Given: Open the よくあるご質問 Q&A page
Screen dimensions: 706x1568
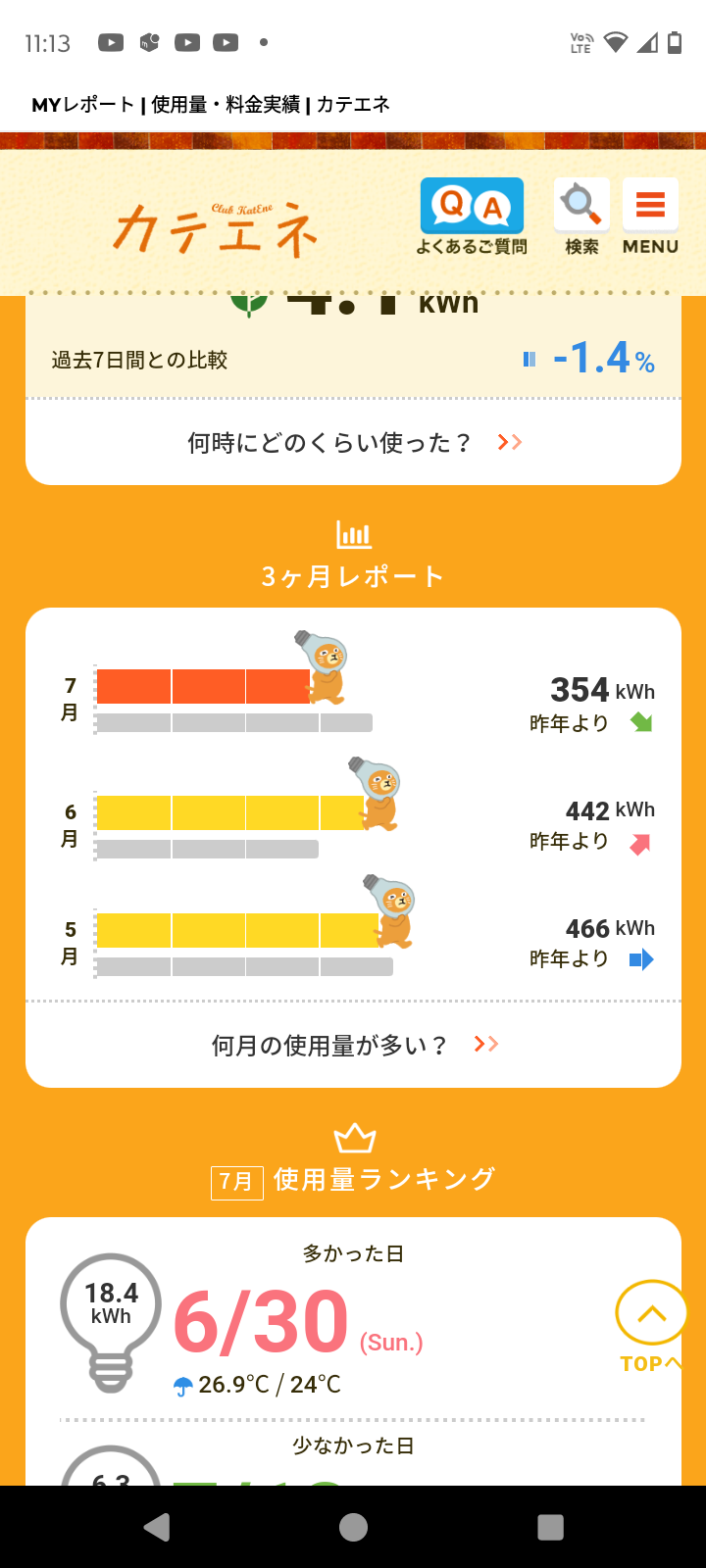Looking at the screenshot, I should [x=472, y=217].
